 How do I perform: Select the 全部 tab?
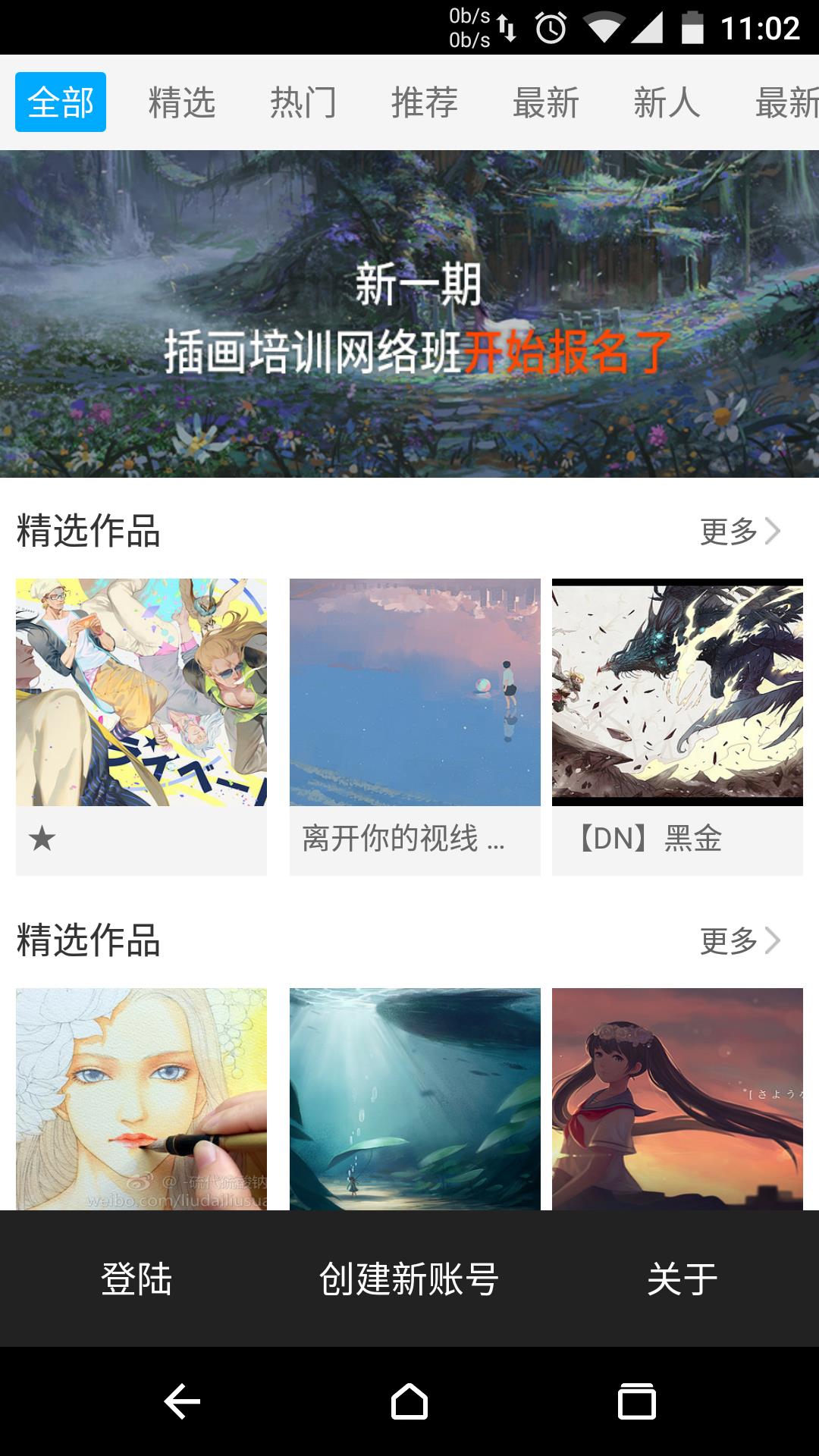[x=61, y=102]
